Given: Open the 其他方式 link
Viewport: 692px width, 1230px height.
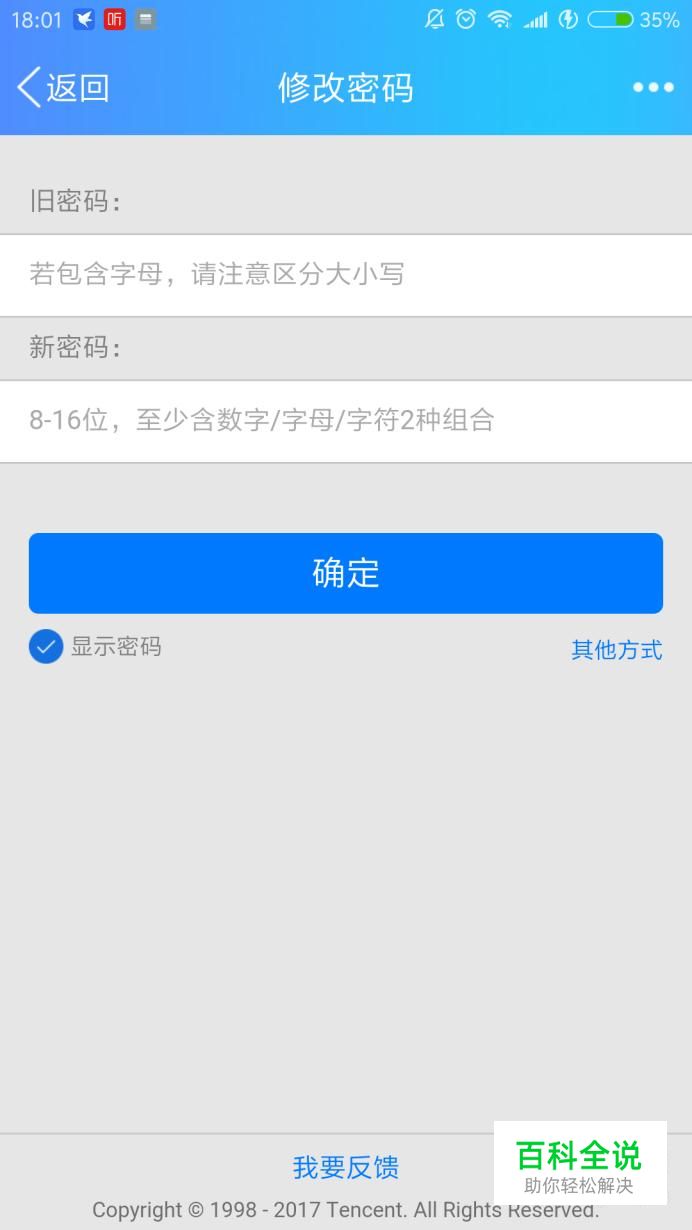Looking at the screenshot, I should point(616,650).
